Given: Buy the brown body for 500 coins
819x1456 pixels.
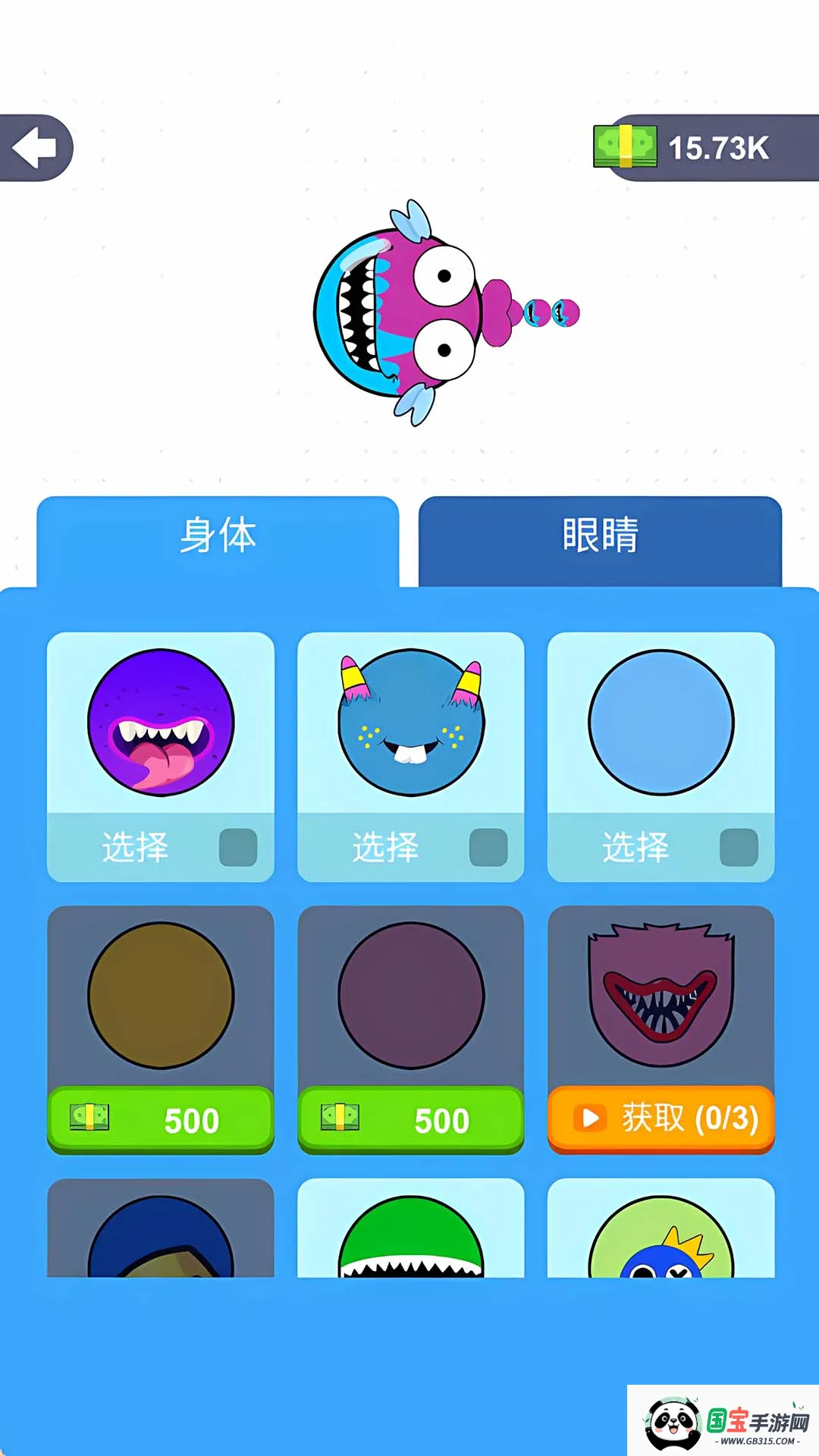Looking at the screenshot, I should 160,1119.
